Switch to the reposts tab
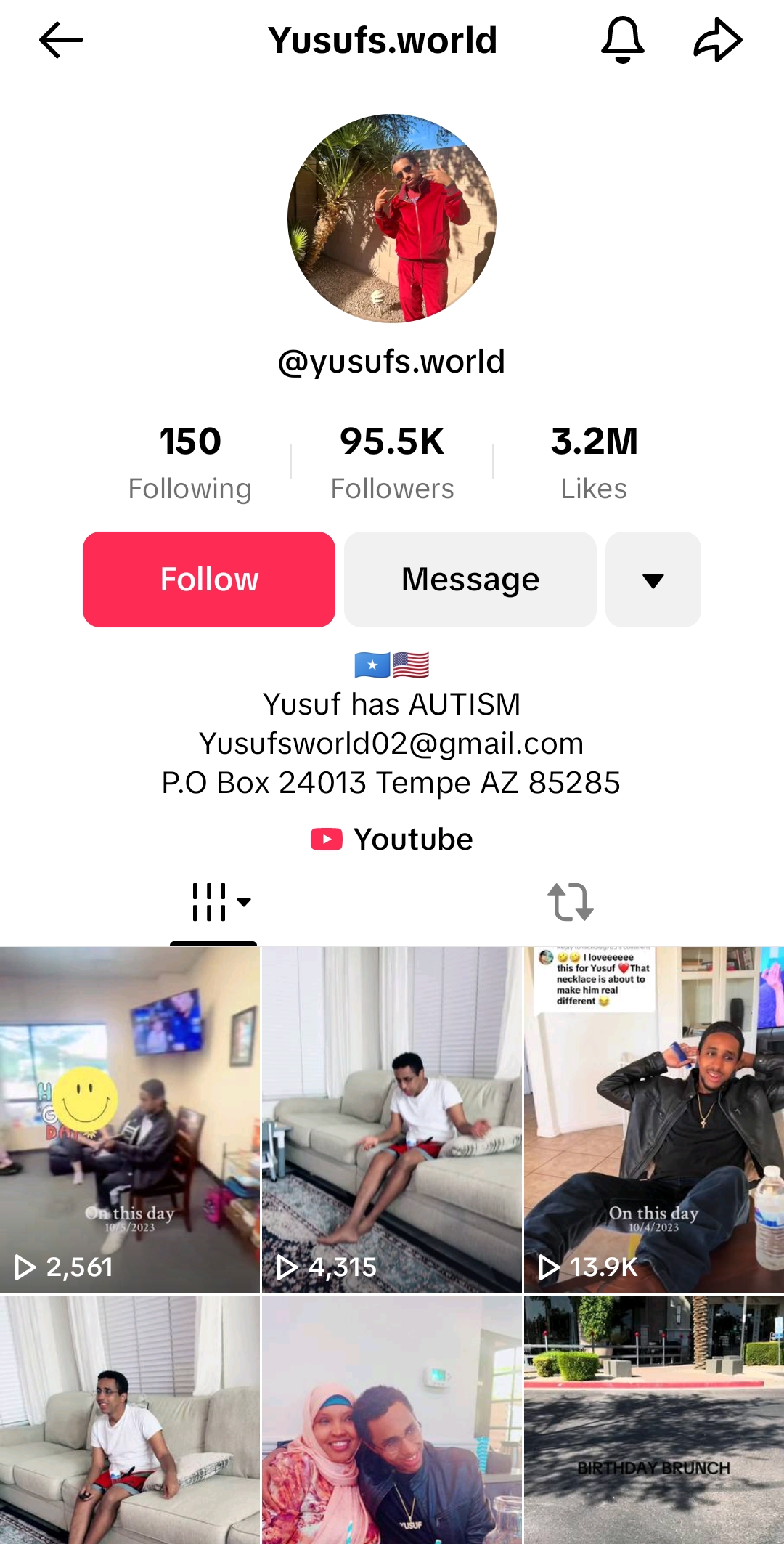Screen dimensions: 784x1544 [570, 903]
